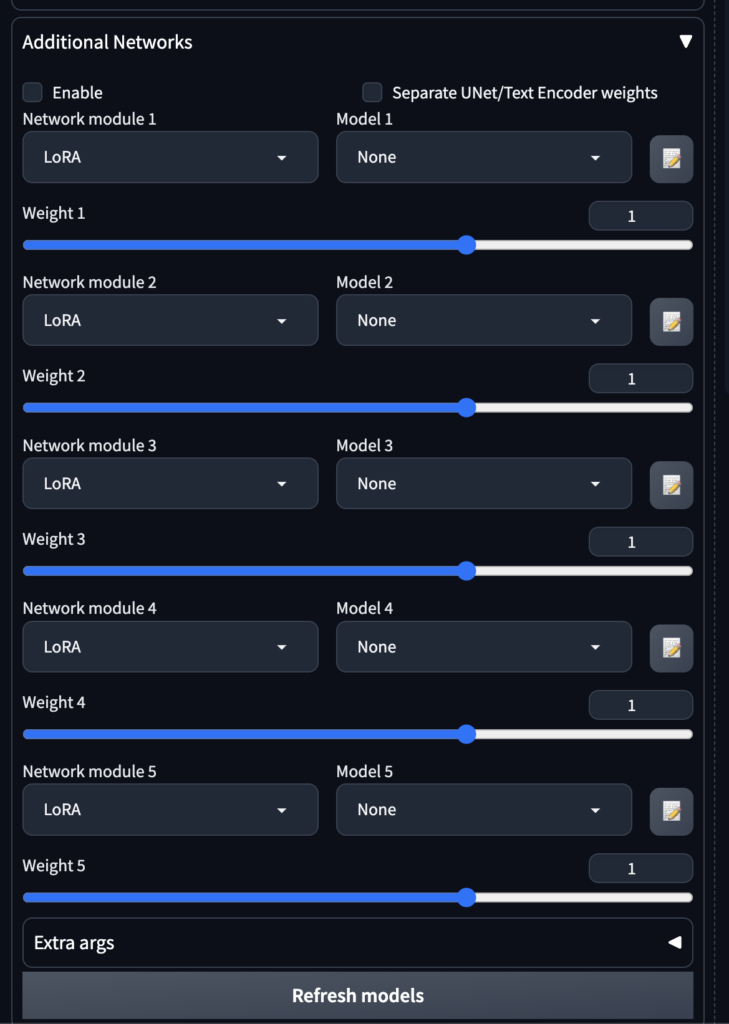Open the Model 5 dropdown
The height and width of the screenshot is (1024, 729).
coord(483,810)
